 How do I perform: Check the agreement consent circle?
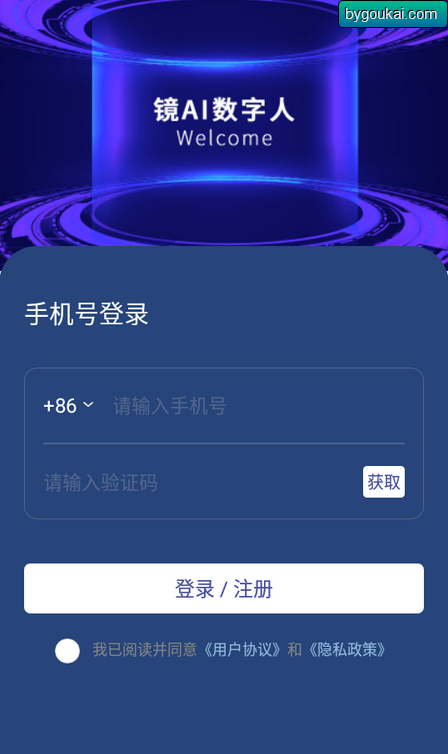click(x=67, y=651)
